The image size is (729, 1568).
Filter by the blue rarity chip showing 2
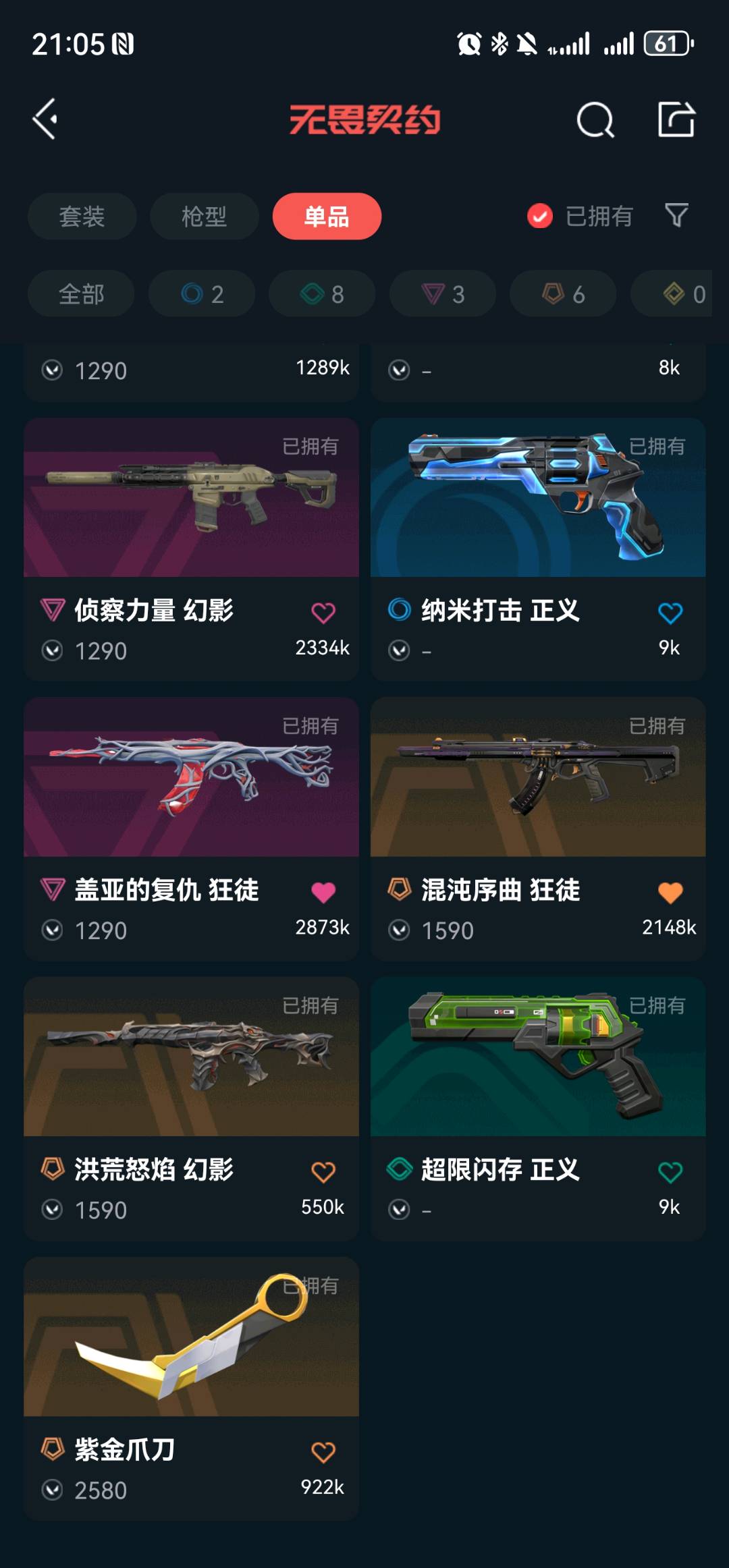pos(202,294)
